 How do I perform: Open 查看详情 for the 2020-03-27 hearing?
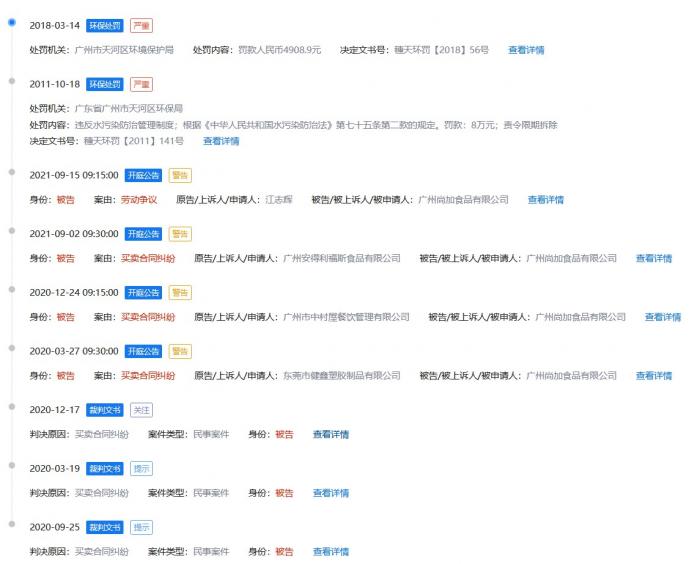tap(654, 376)
